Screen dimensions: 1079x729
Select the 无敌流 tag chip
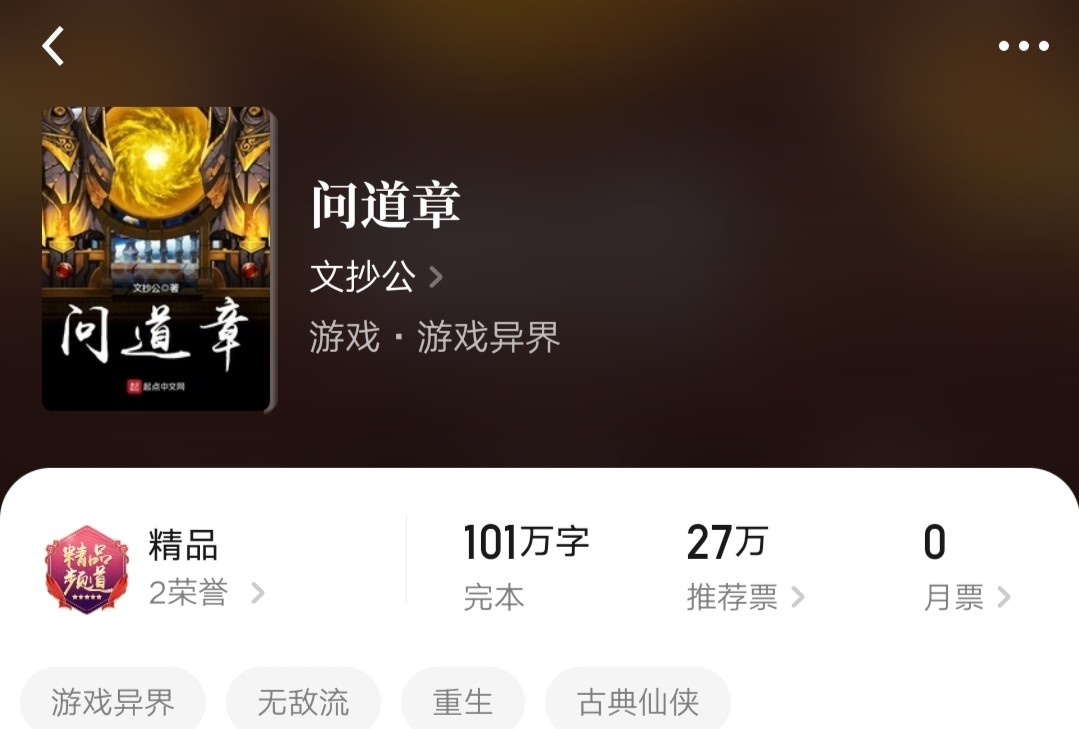[303, 702]
